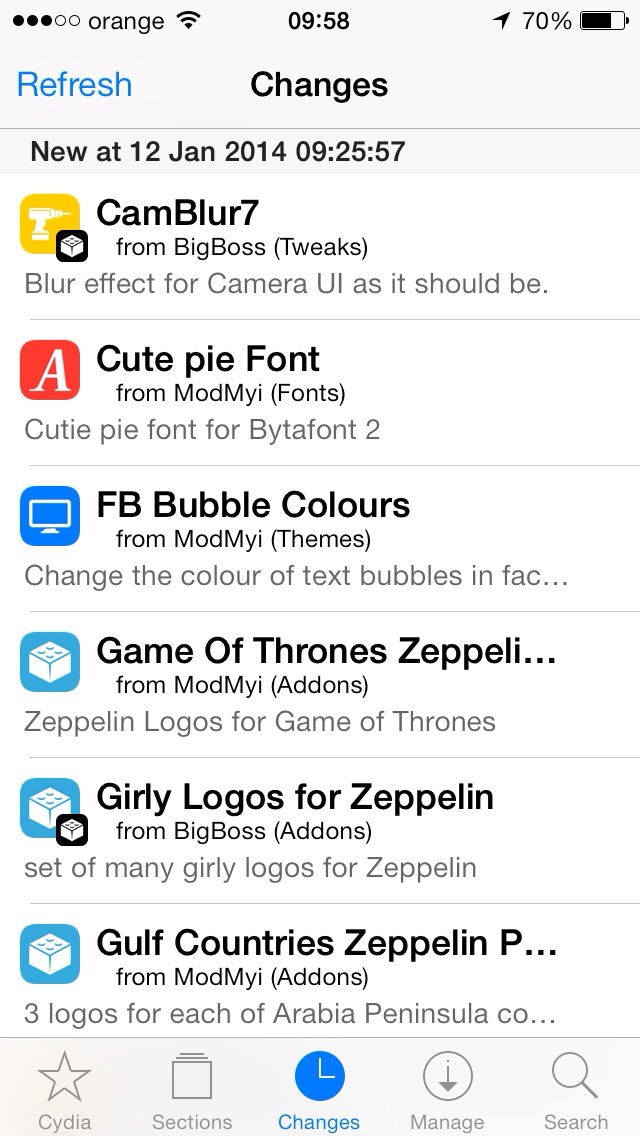The height and width of the screenshot is (1136, 640).
Task: Open Game Of Thrones Zeppelin package
Action: [320, 685]
